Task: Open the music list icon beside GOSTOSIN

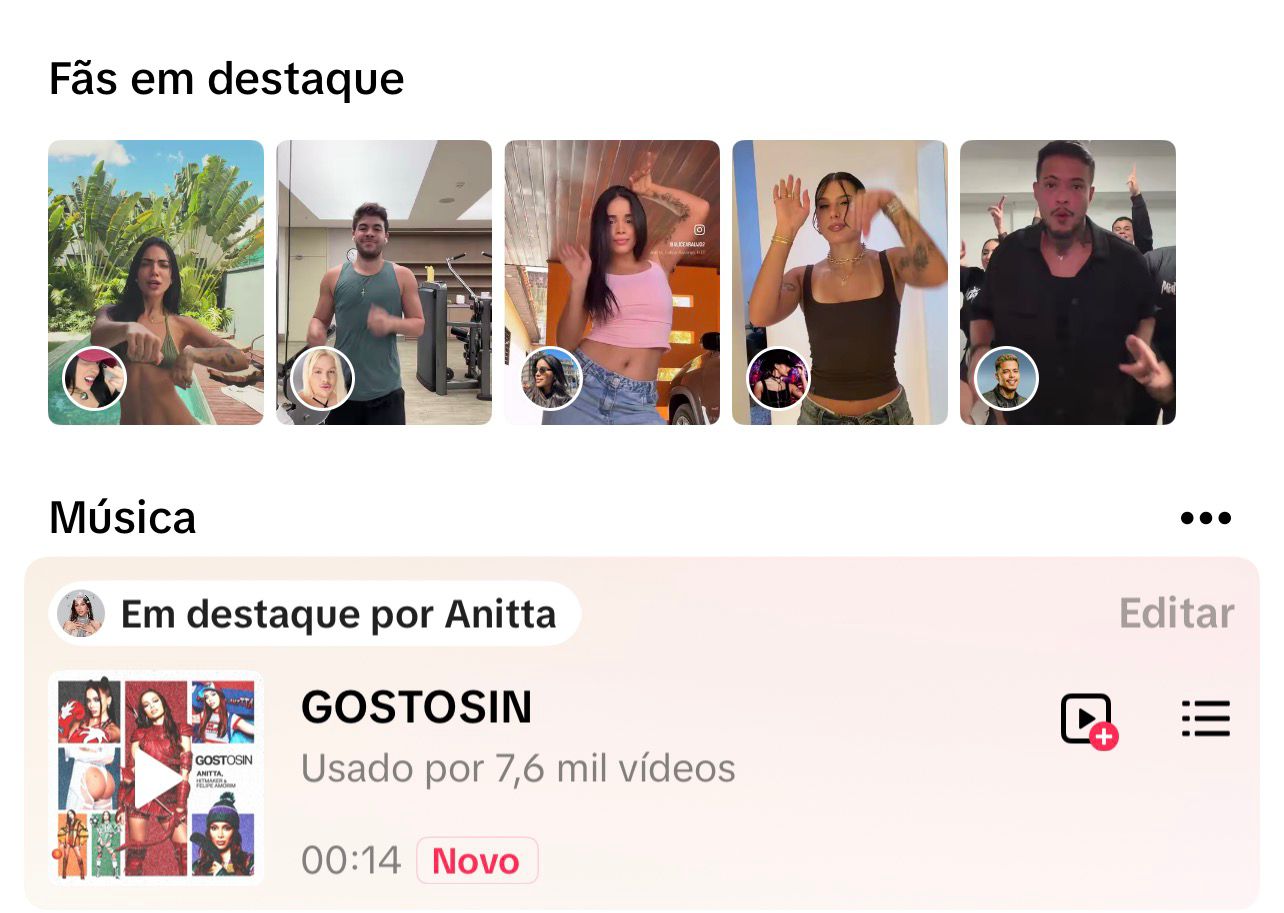Action: click(1205, 719)
